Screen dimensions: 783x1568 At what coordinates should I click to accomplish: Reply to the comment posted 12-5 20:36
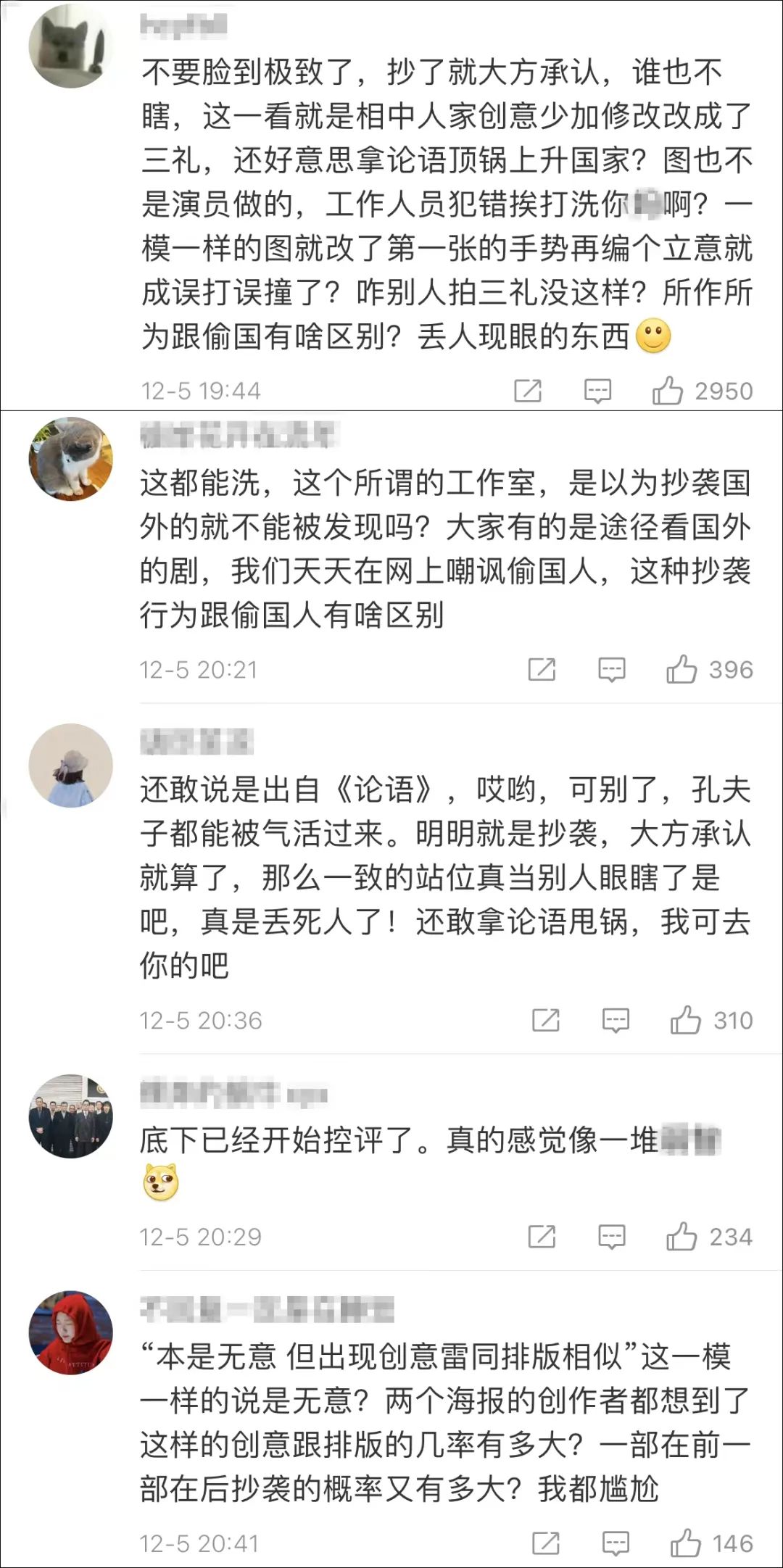[616, 1021]
